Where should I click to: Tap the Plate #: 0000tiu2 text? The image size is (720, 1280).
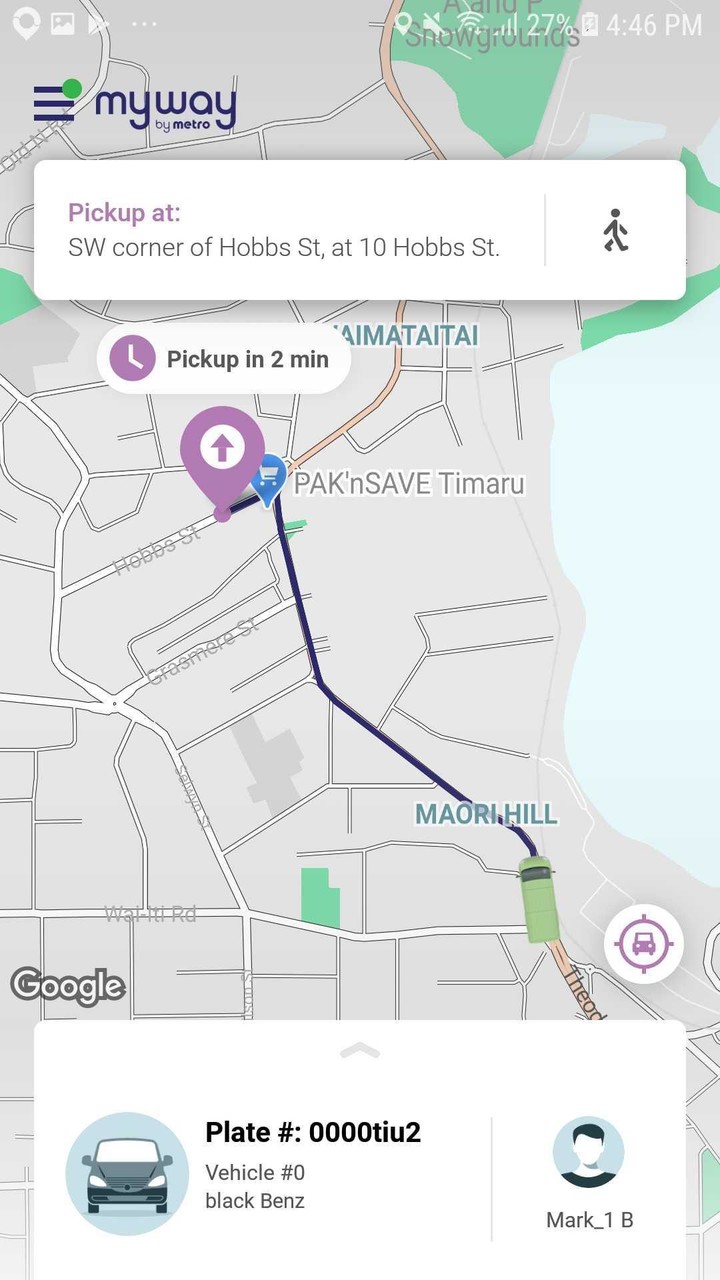point(313,1133)
